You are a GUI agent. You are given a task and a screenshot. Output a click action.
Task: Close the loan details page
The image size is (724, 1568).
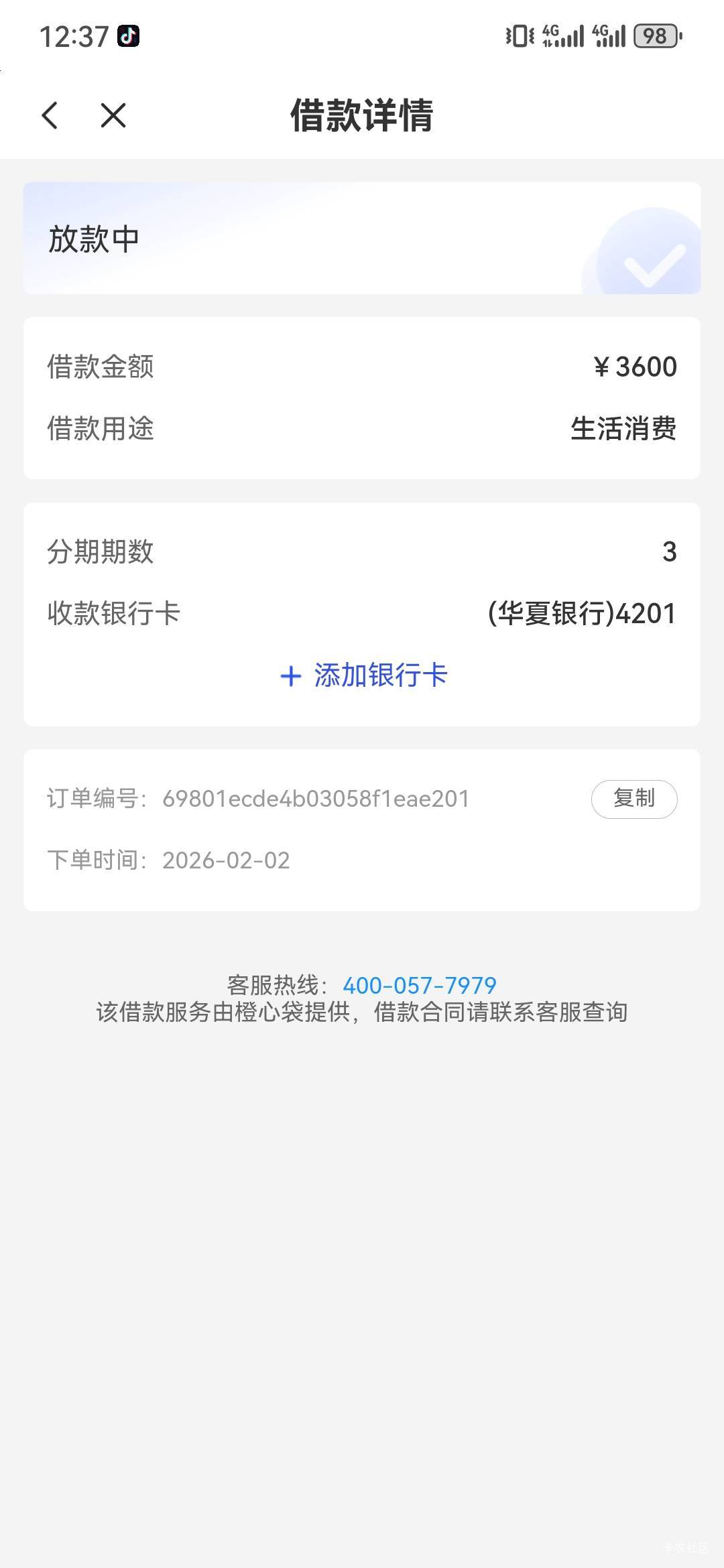pos(113,115)
